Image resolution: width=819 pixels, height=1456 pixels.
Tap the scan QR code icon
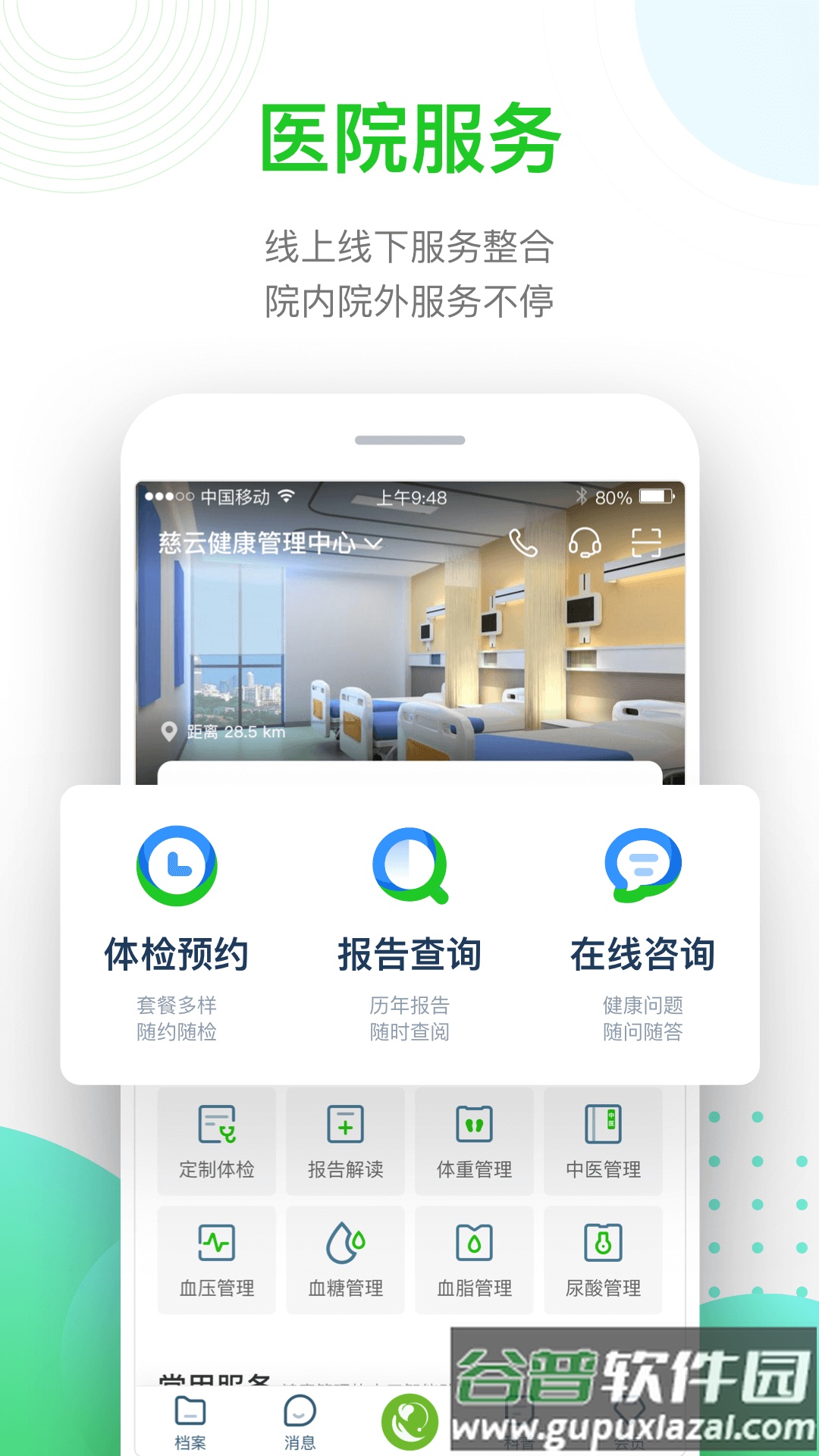click(645, 544)
